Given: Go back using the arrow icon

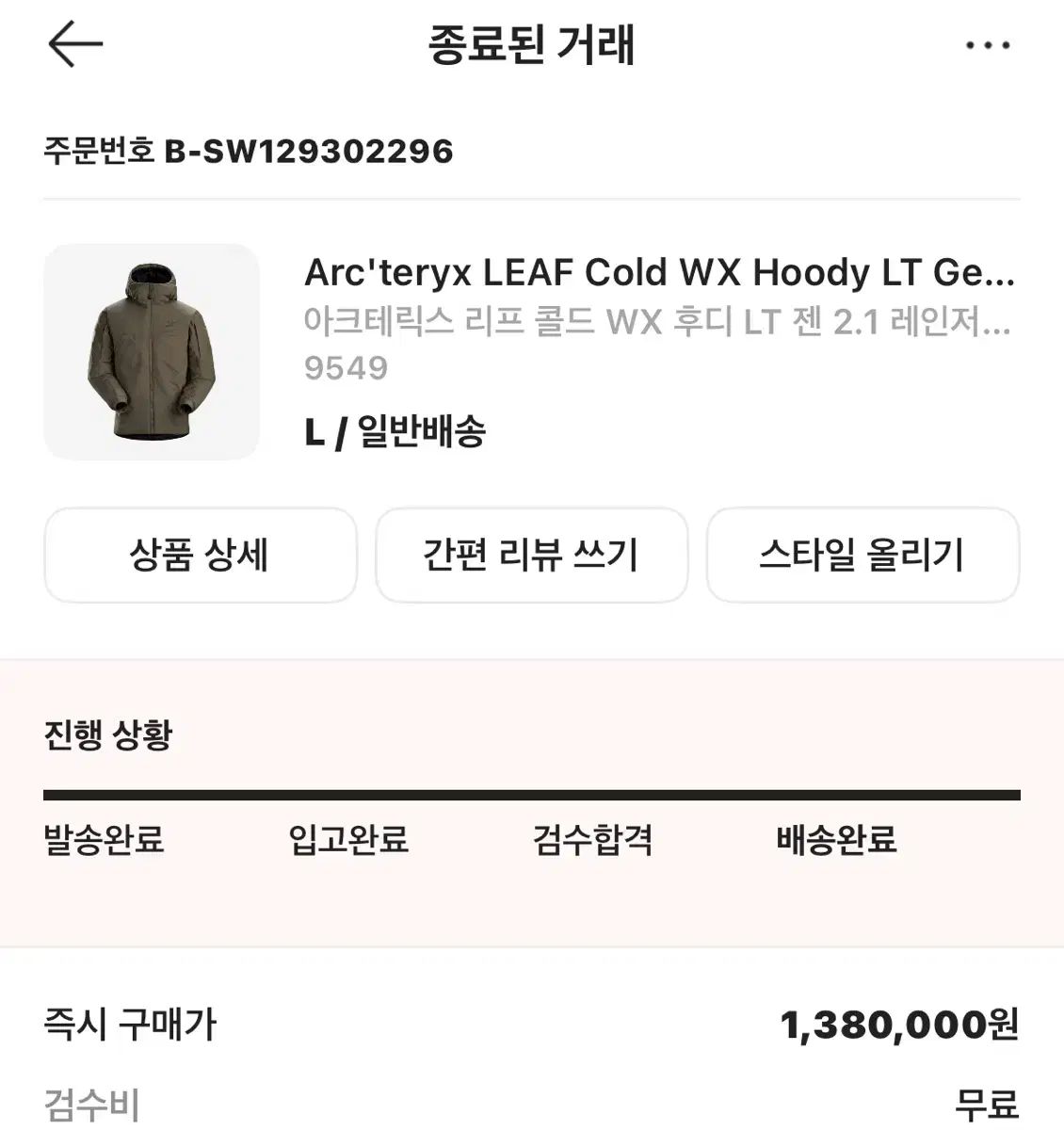Looking at the screenshot, I should pos(74,44).
